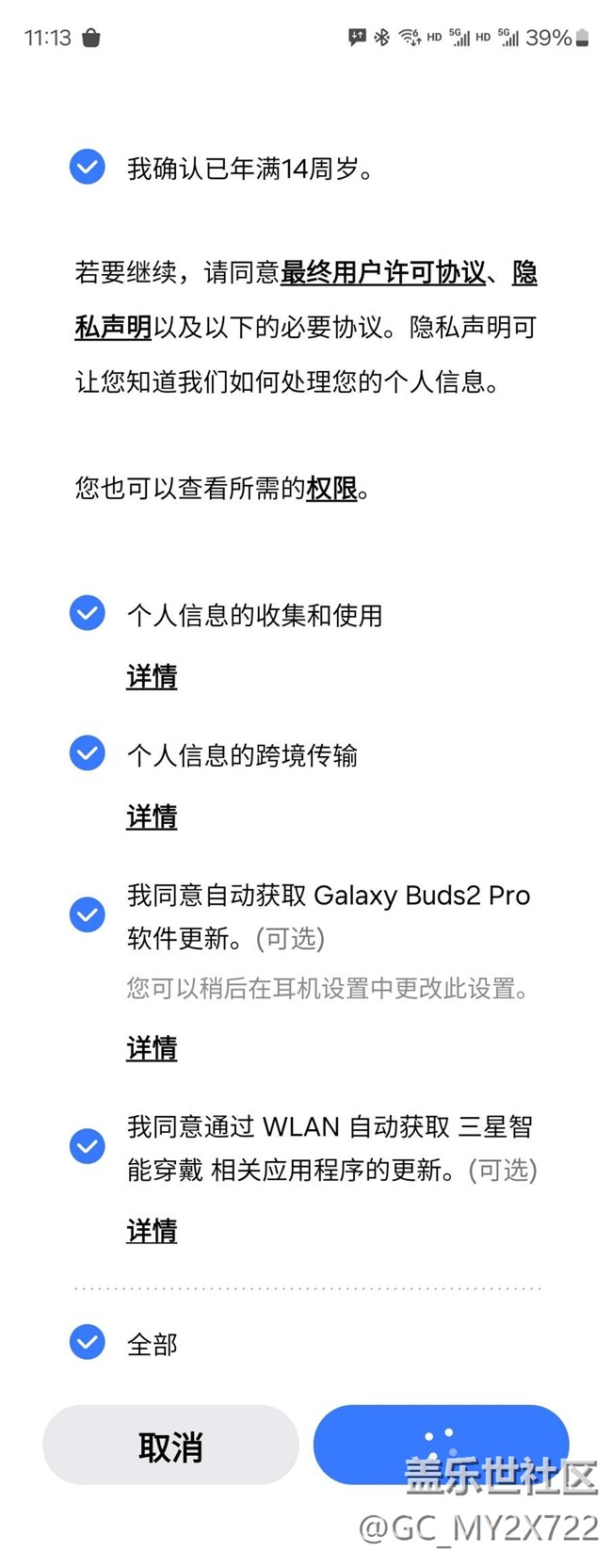612x1568 pixels.
Task: Uncheck Galaxy Buds2 Pro 软件更新 option
Action: [x=88, y=914]
